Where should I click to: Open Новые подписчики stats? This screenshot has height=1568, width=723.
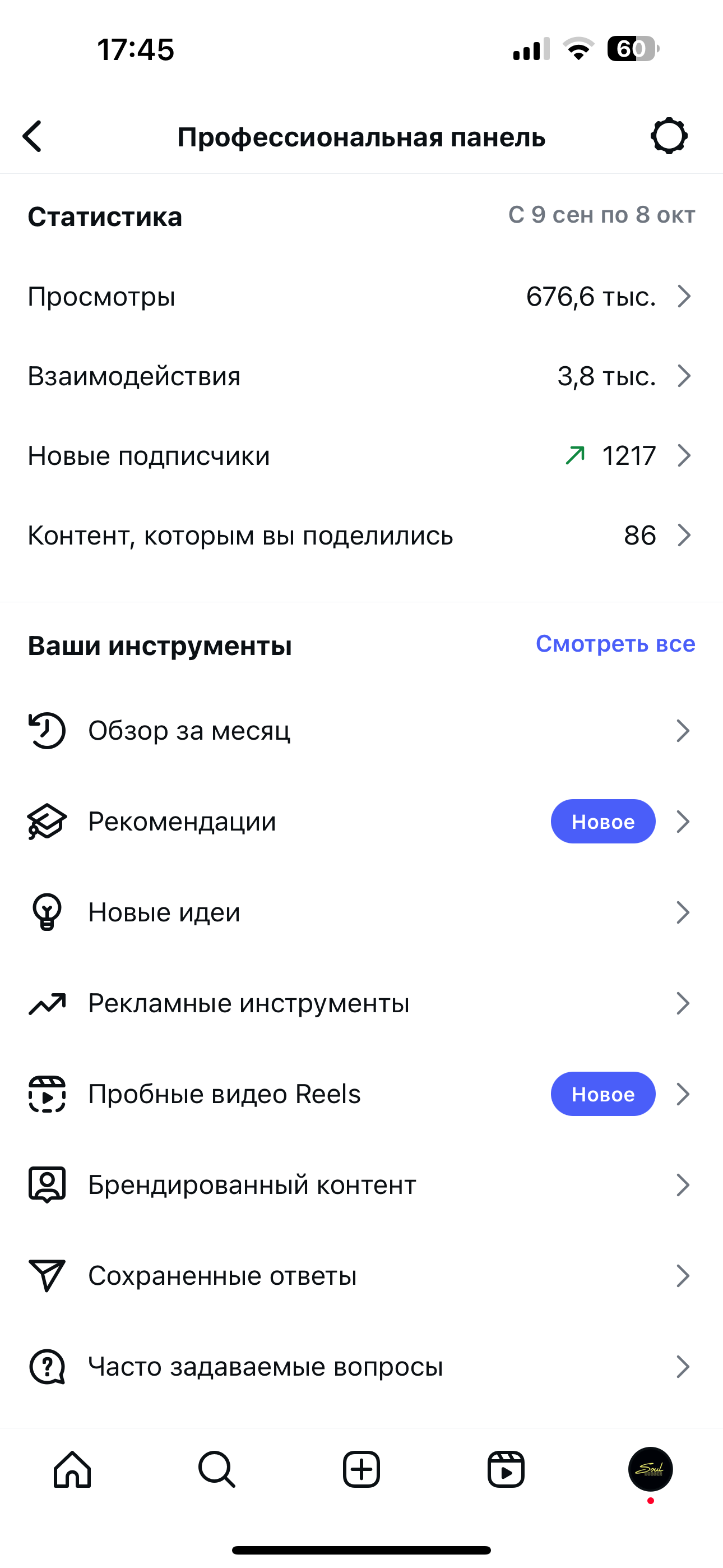pos(361,456)
